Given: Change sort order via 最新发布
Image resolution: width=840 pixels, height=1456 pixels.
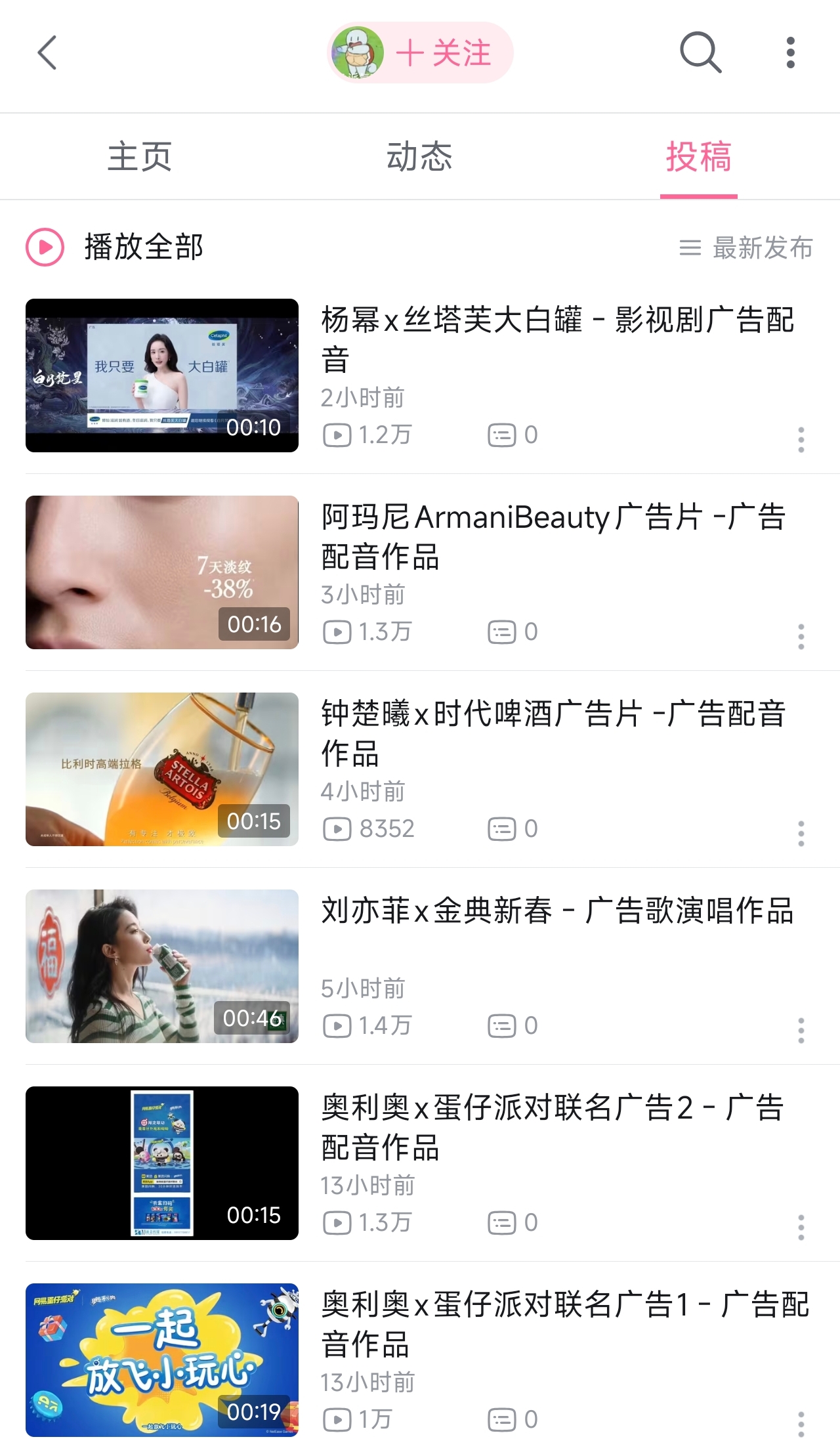Looking at the screenshot, I should click(x=747, y=248).
